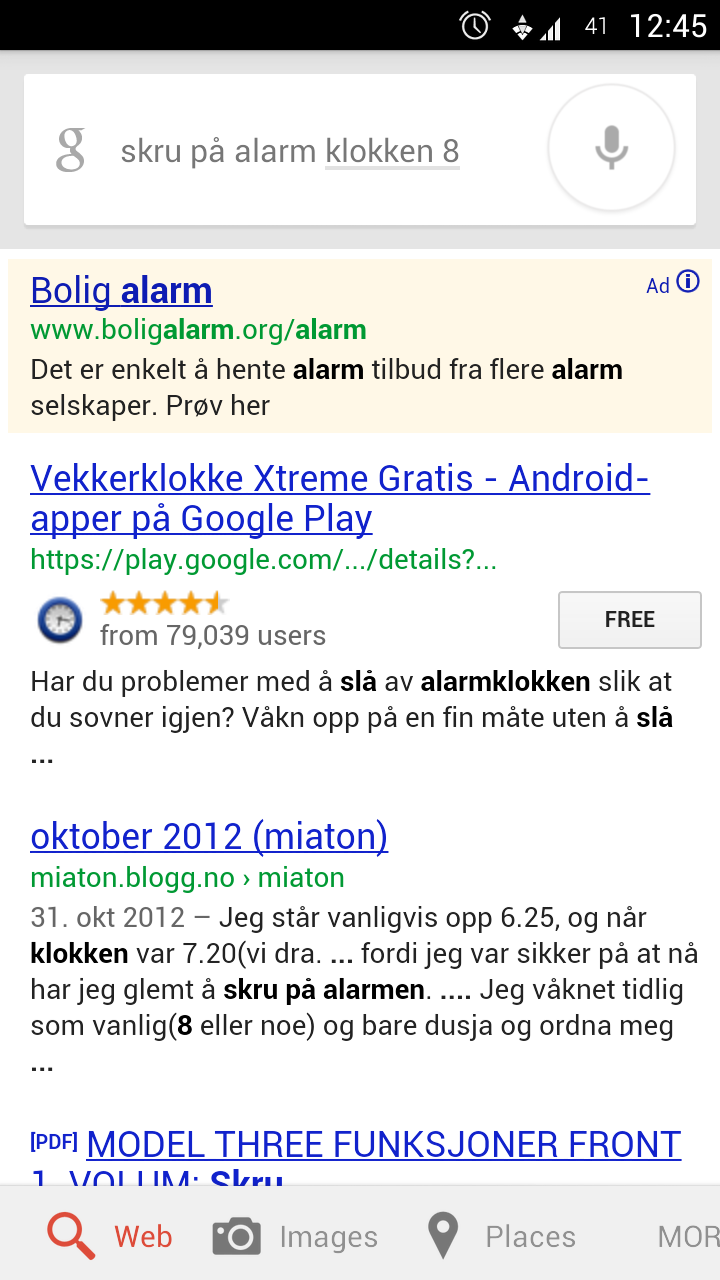This screenshot has width=720, height=1280.
Task: Select the Web tab
Action: point(110,1237)
